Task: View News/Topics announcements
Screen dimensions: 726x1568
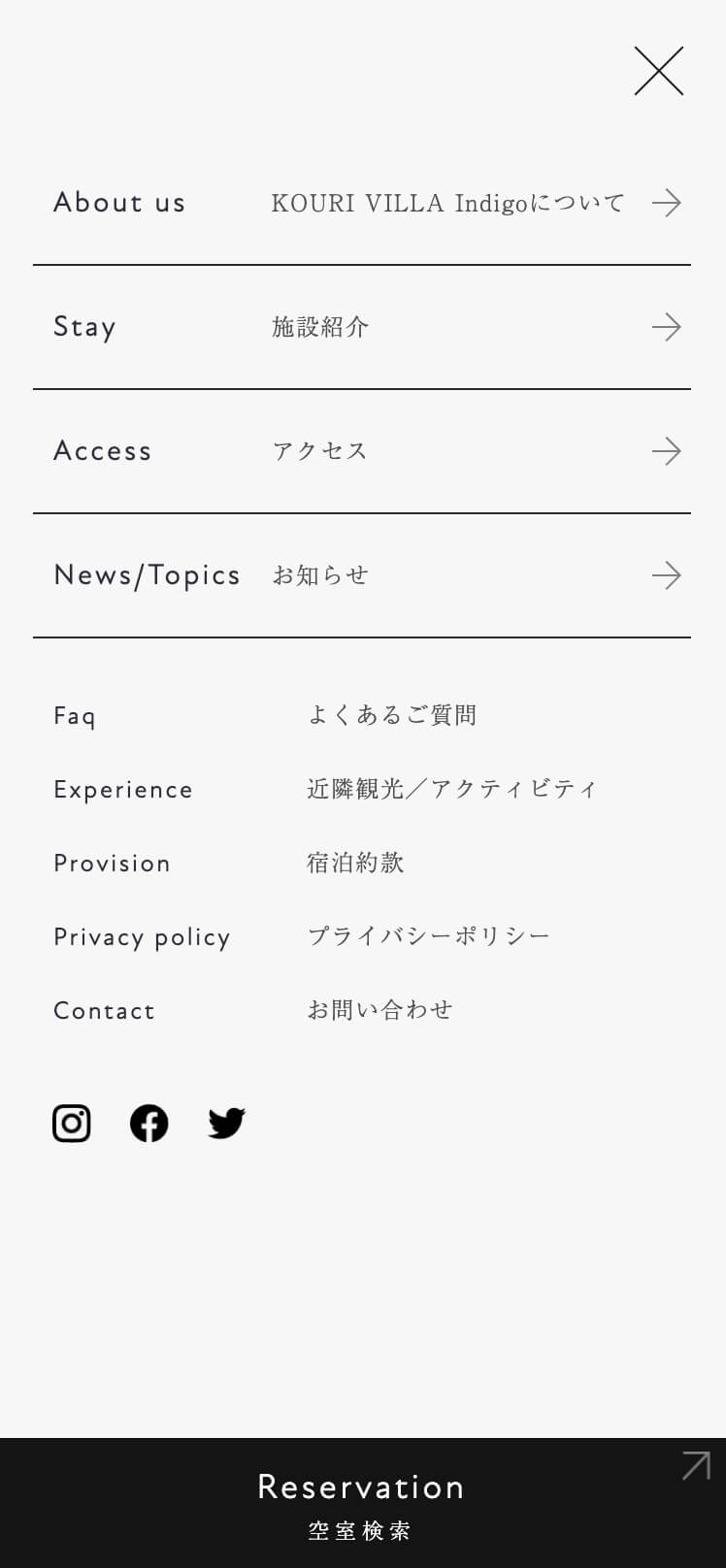Action: [x=361, y=575]
